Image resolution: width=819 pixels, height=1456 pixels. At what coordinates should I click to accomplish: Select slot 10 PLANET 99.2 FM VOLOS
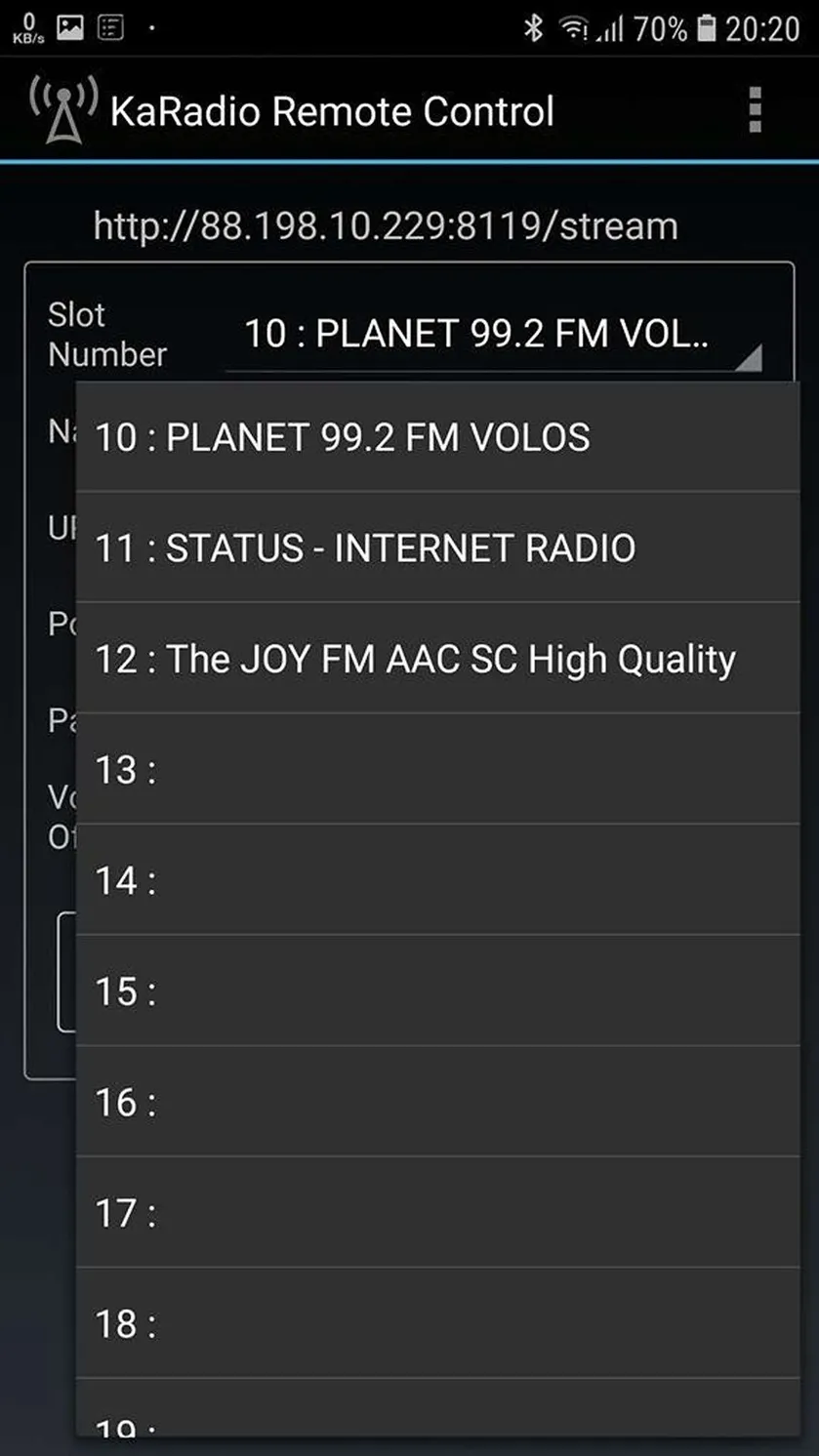pyautogui.click(x=437, y=436)
